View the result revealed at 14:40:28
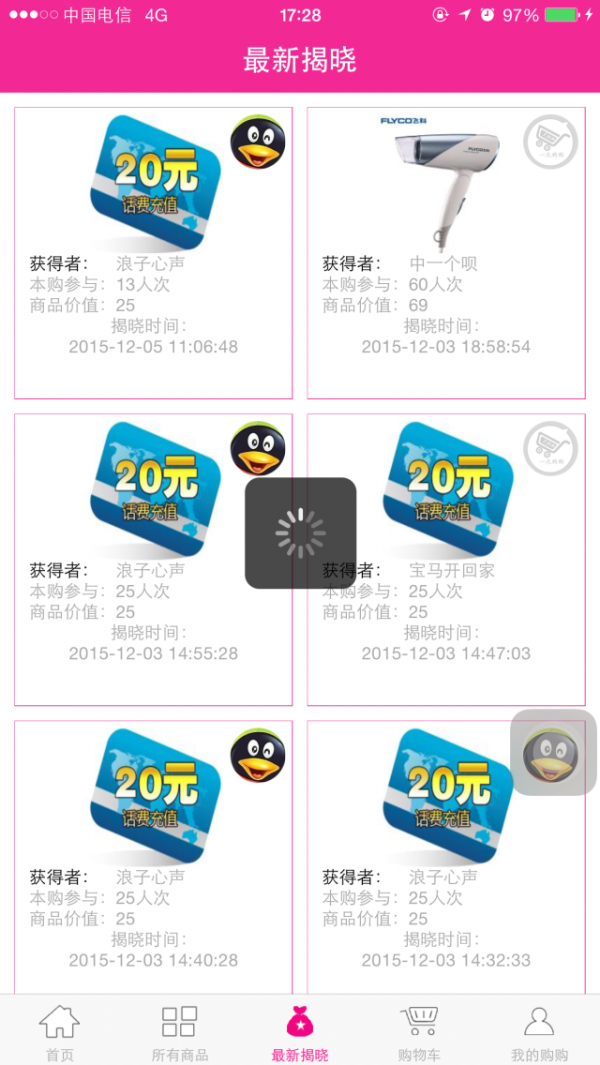600x1065 pixels. point(153,865)
